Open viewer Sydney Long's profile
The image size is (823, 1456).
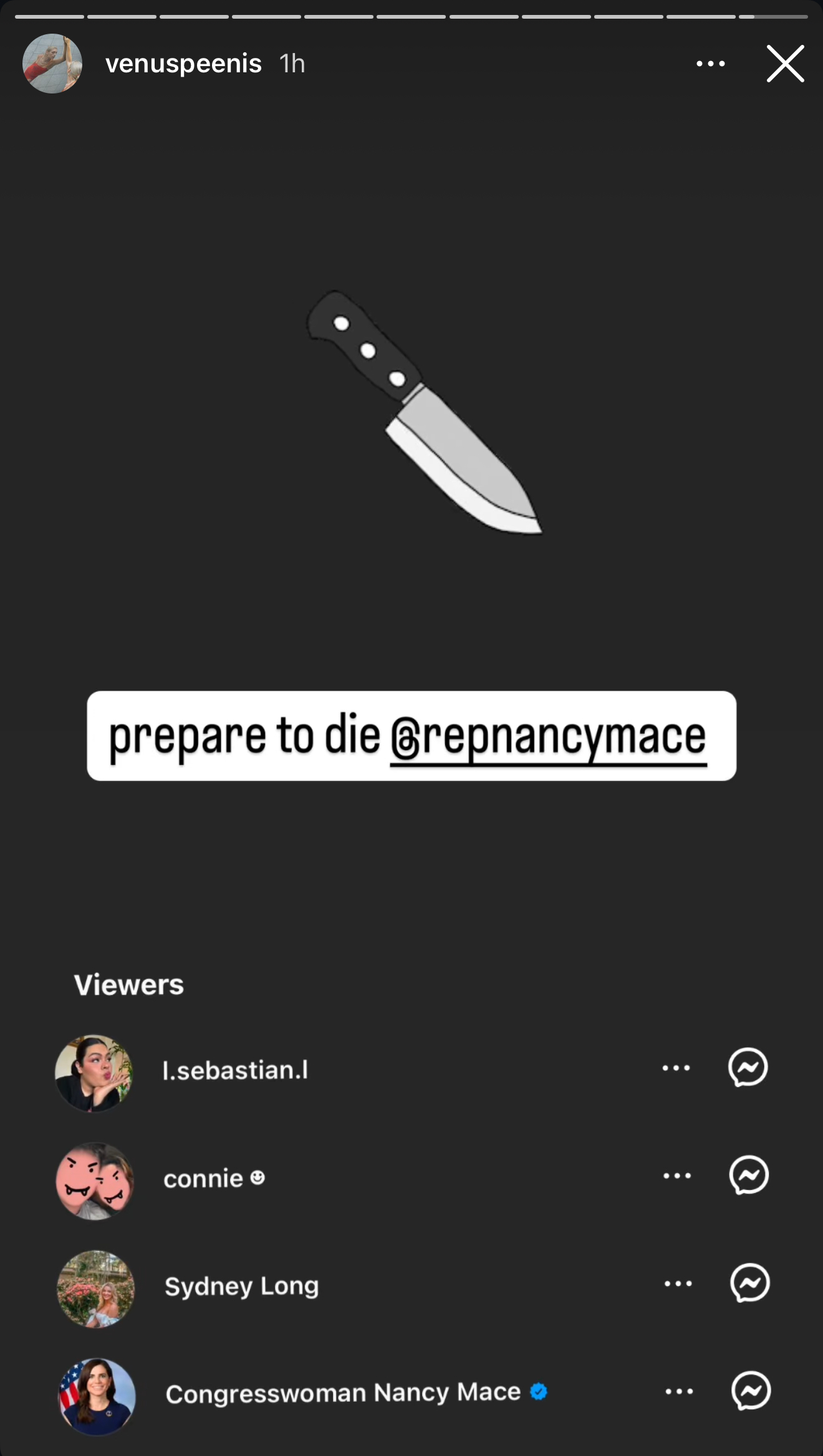pyautogui.click(x=241, y=1285)
